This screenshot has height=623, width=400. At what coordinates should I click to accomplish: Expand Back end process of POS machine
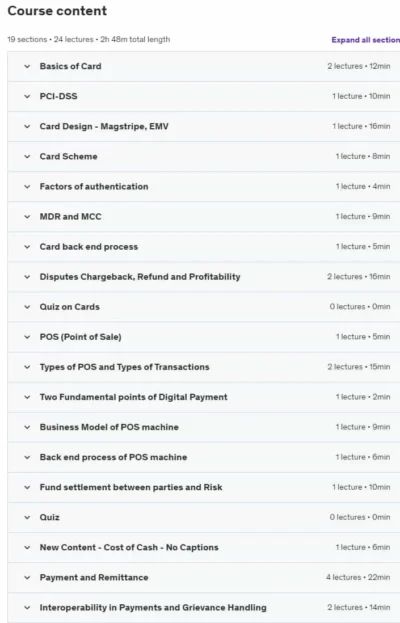point(203,457)
